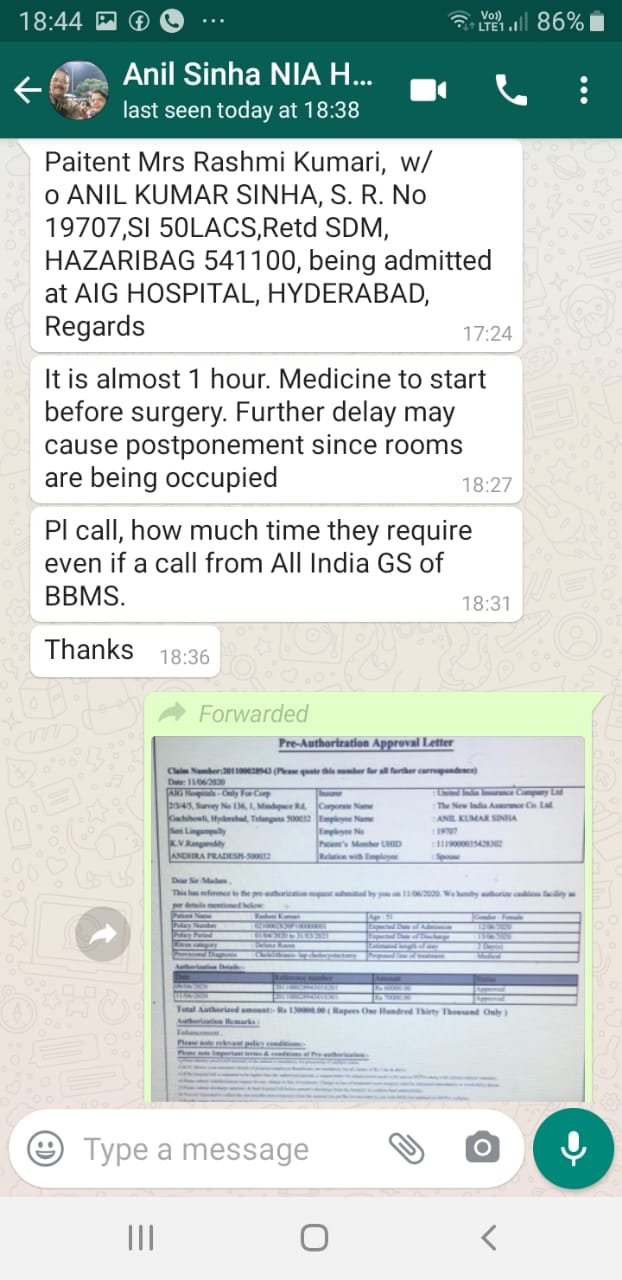
Task: Attach a file with the paperclip
Action: click(406, 1149)
